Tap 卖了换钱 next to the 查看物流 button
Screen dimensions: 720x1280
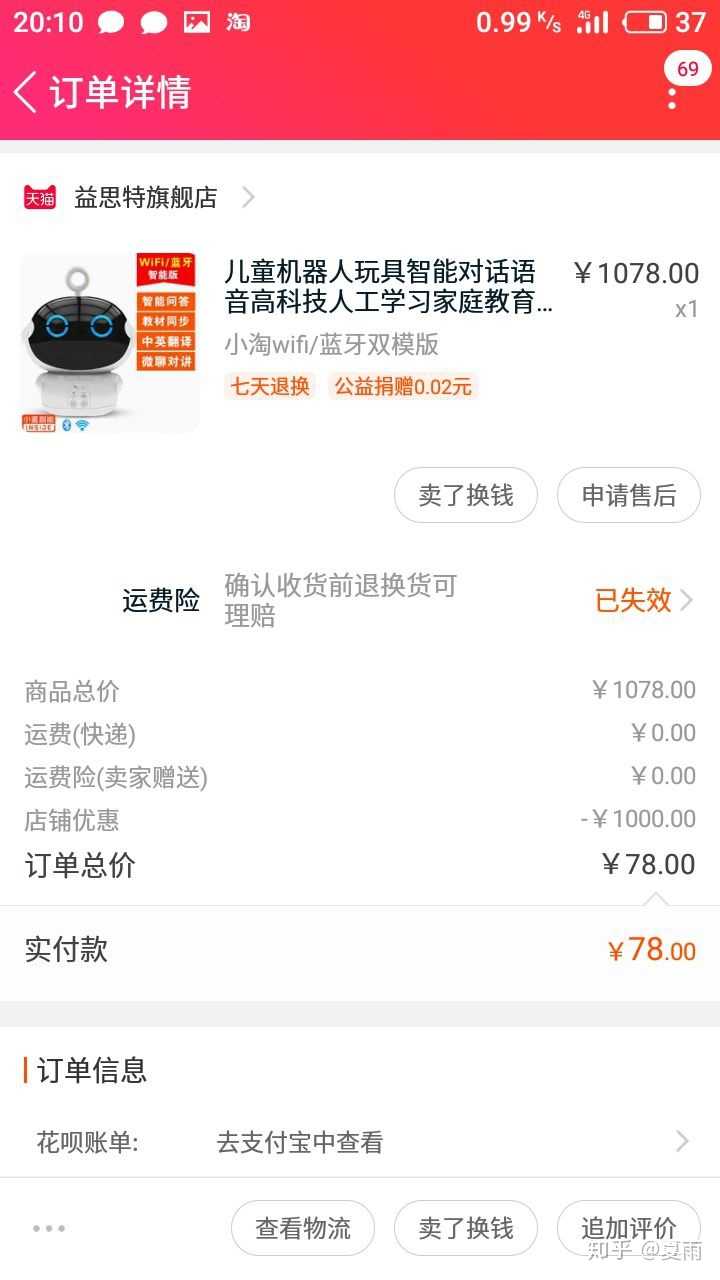(x=466, y=1228)
